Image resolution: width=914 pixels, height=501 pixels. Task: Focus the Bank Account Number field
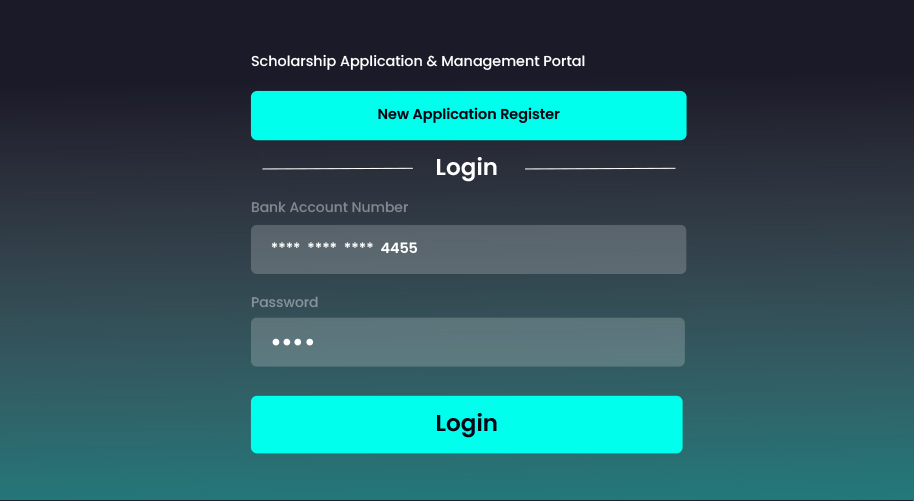(x=468, y=249)
